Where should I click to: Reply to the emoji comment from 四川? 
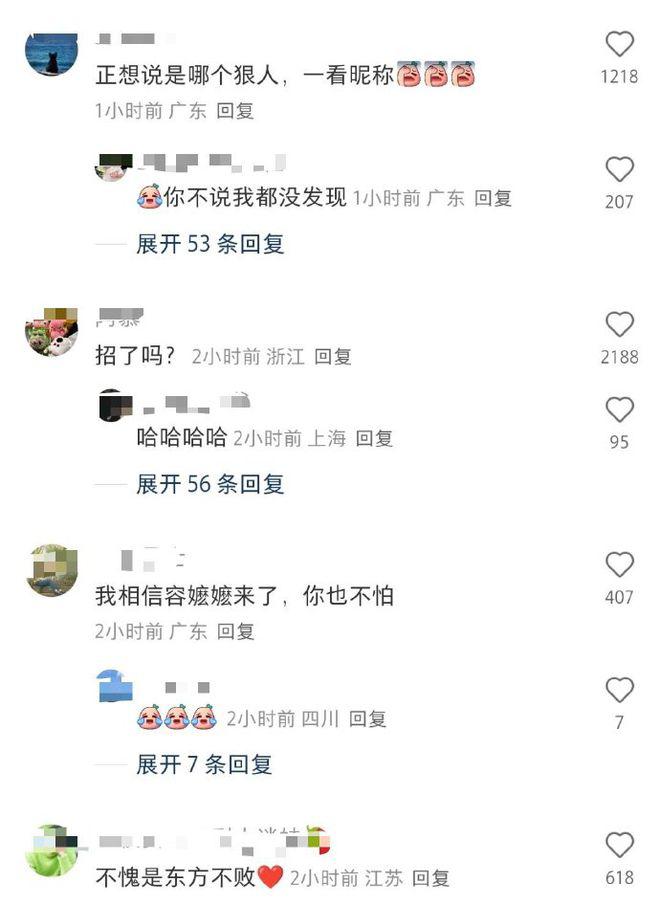click(x=367, y=718)
